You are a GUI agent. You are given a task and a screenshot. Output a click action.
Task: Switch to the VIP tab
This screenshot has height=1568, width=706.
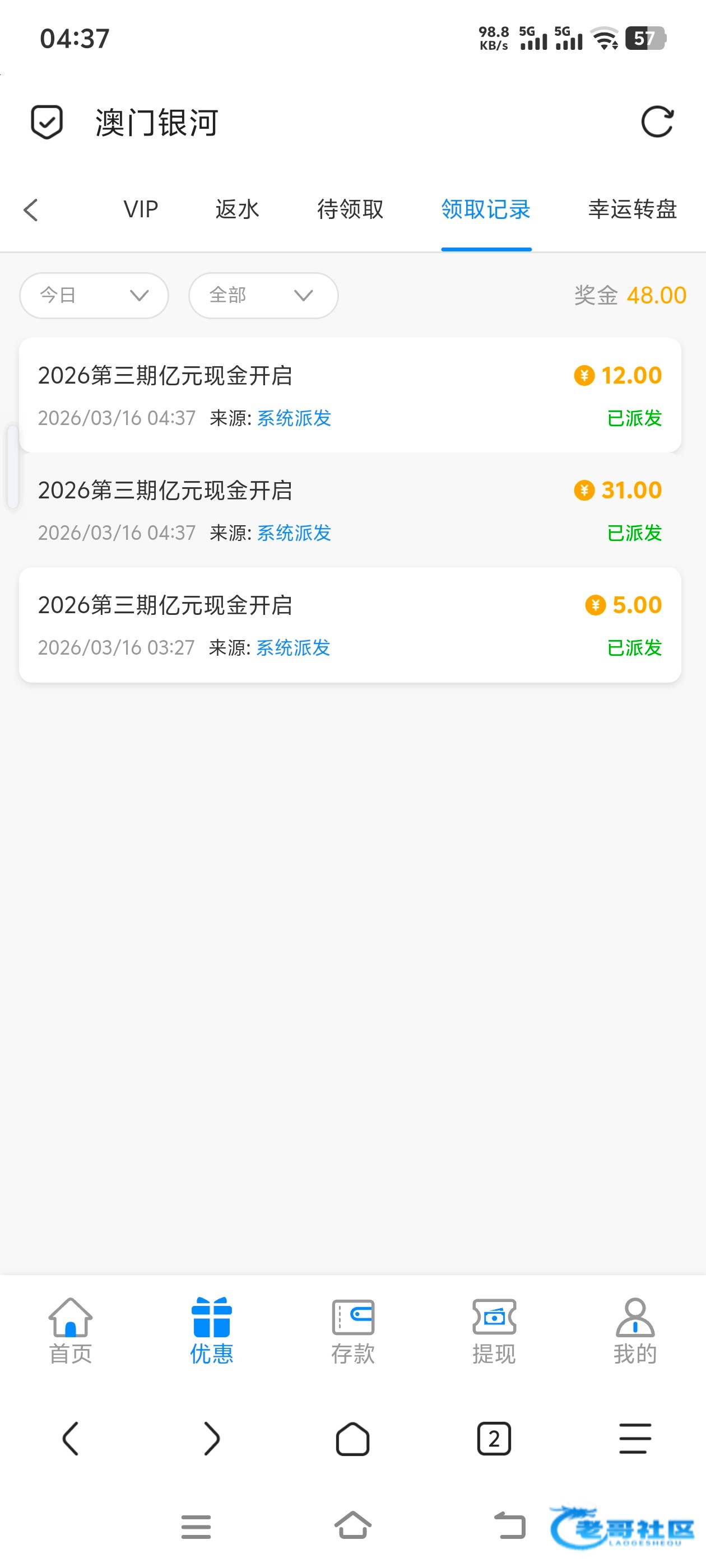pos(141,209)
